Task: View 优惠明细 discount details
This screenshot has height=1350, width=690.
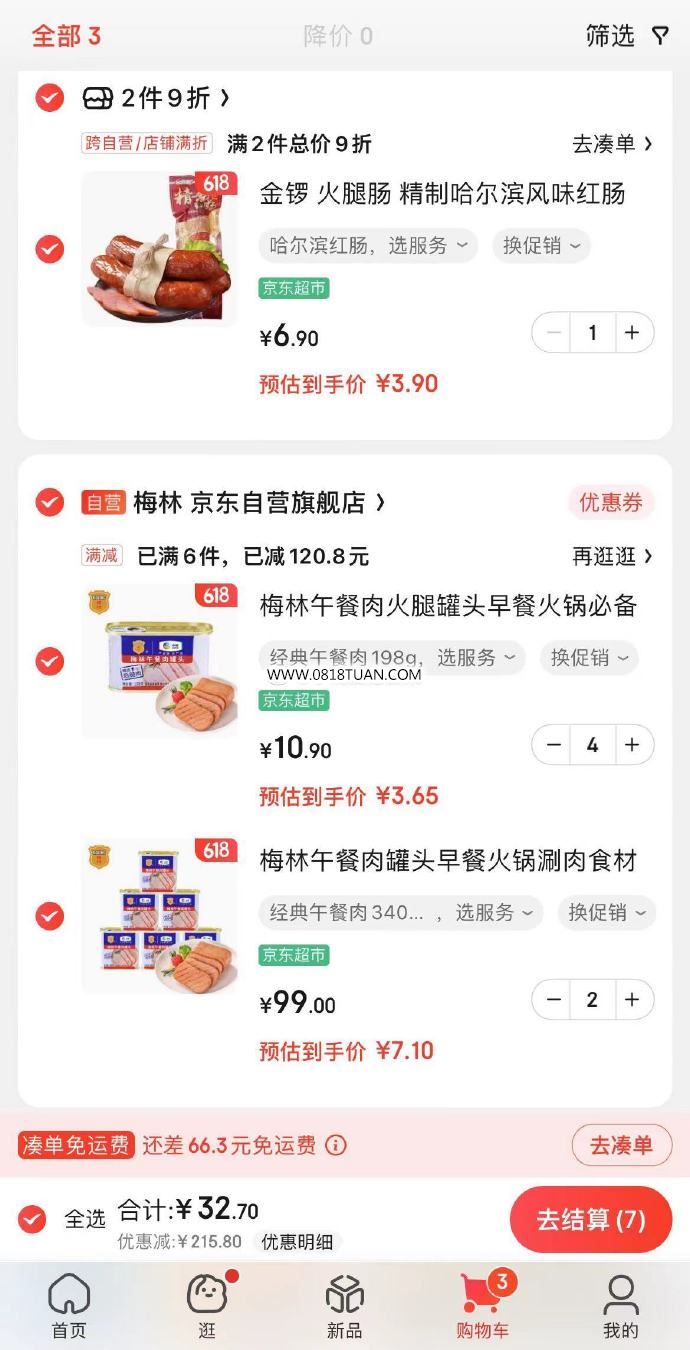Action: pyautogui.click(x=298, y=1242)
